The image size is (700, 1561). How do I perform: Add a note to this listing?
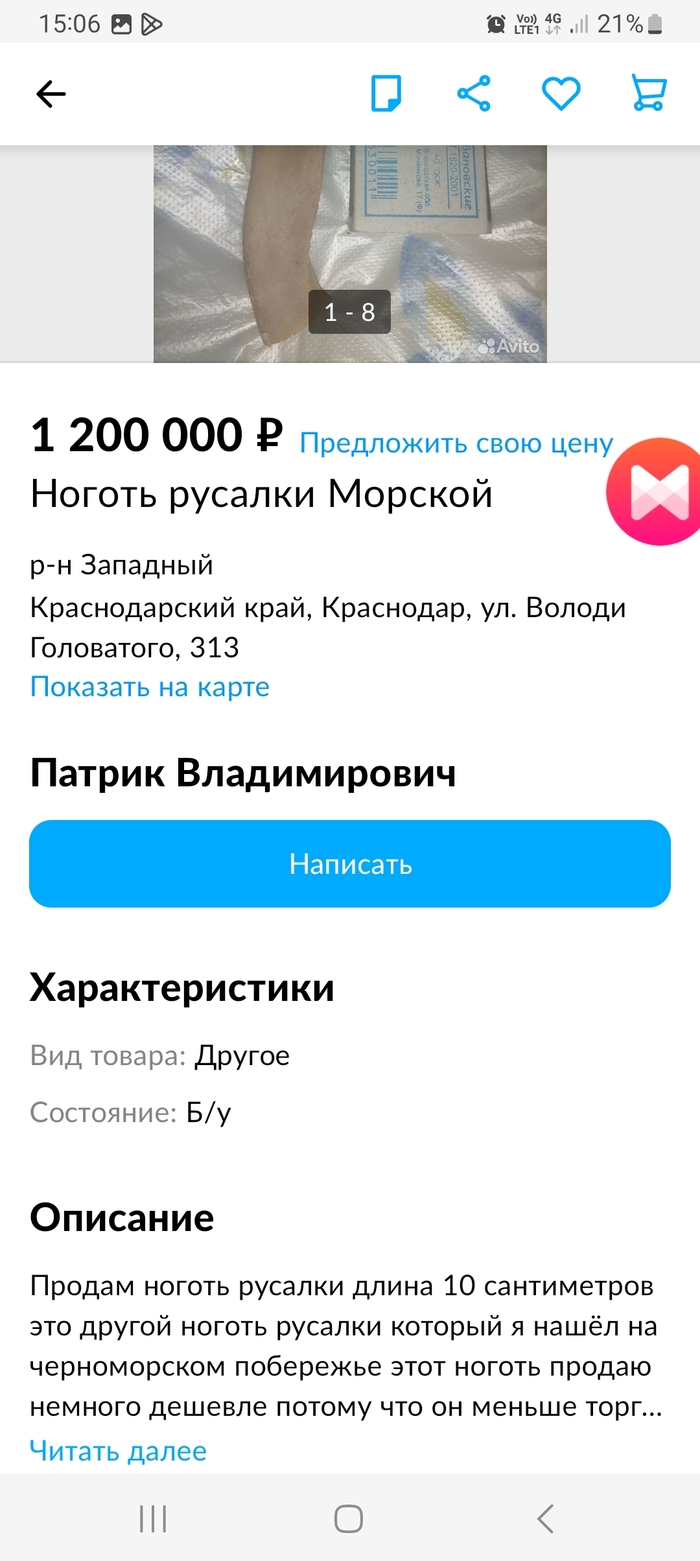click(x=386, y=94)
